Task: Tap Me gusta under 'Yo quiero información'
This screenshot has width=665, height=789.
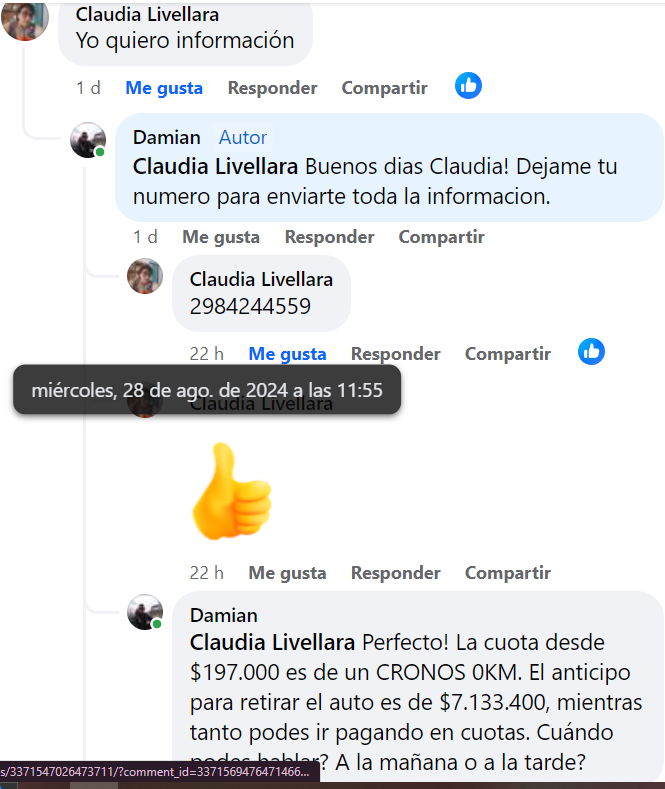Action: coord(164,88)
